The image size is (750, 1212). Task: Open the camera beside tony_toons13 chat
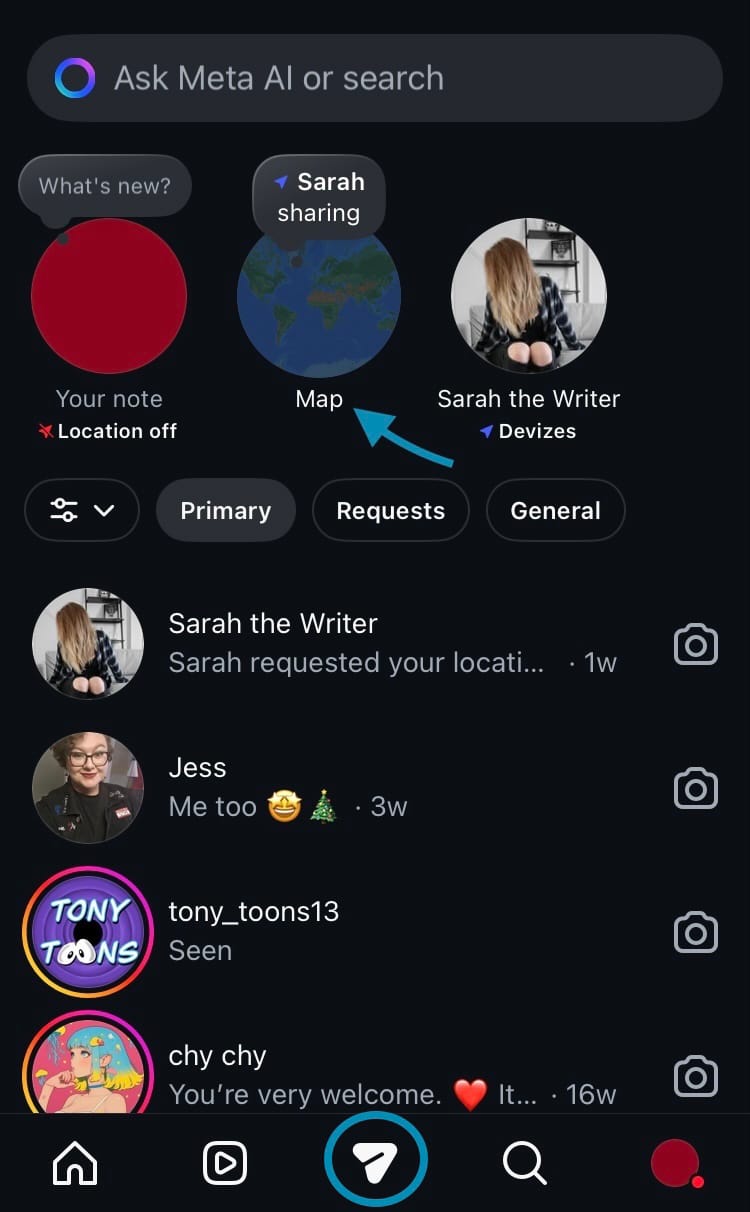click(x=695, y=932)
